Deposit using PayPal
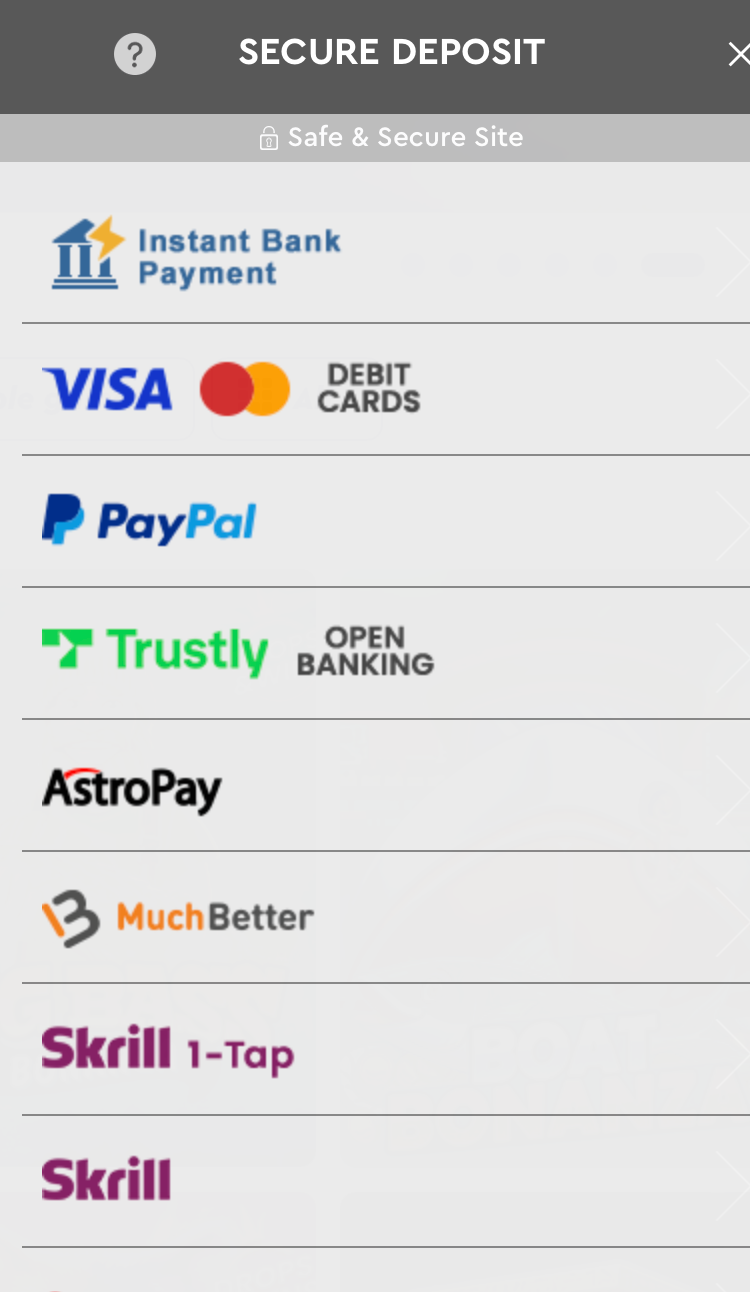The image size is (750, 1292). click(386, 521)
